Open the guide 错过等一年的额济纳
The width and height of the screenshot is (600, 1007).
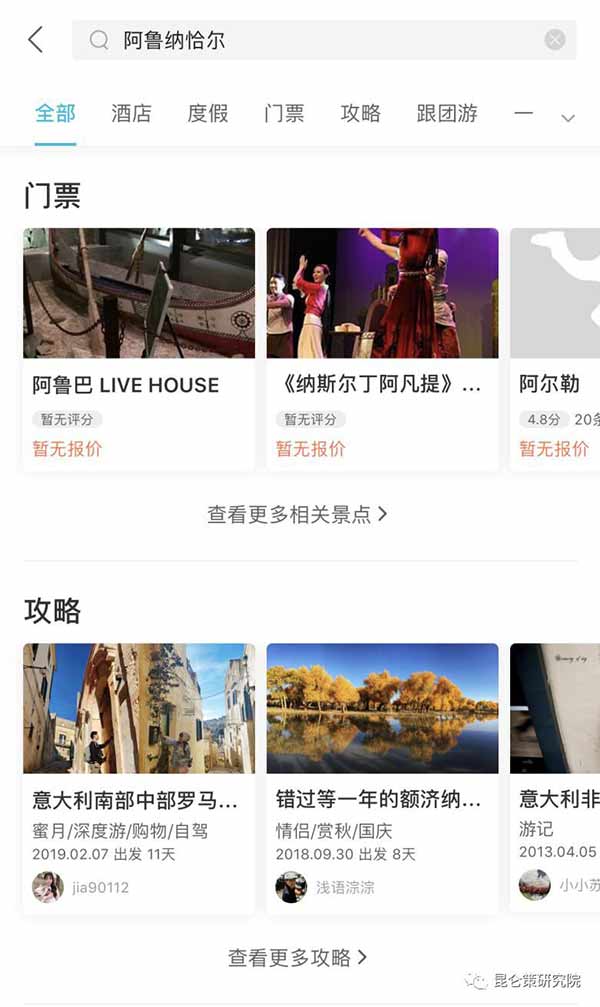382,776
